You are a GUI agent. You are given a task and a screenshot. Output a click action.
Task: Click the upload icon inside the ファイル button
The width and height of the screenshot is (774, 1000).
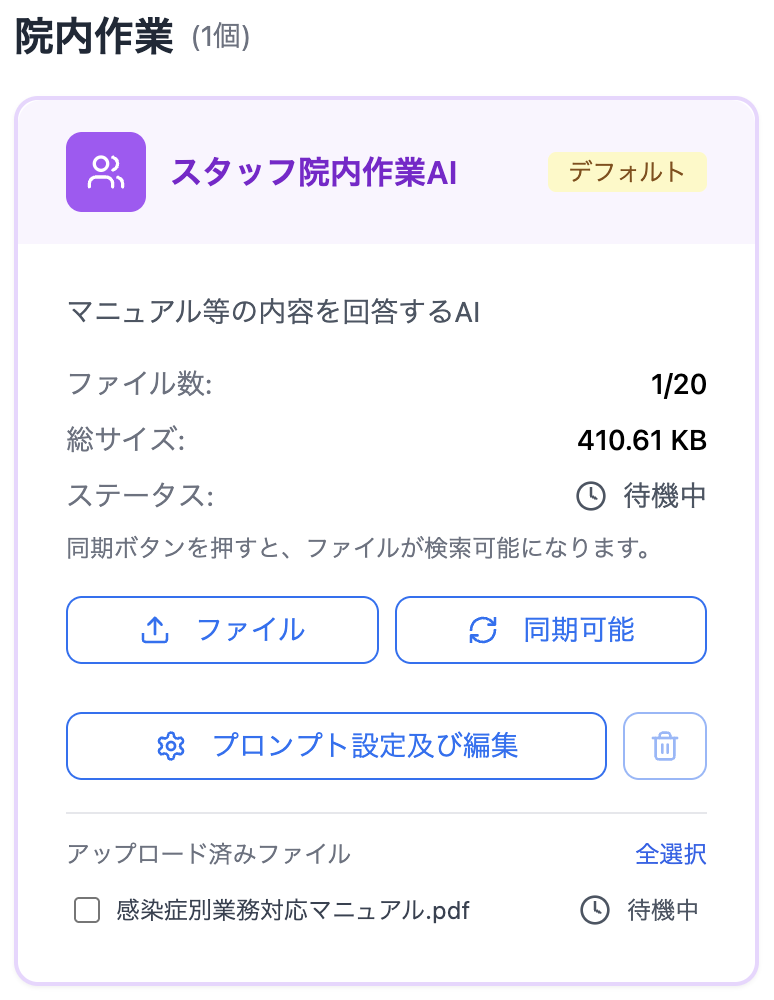(155, 629)
